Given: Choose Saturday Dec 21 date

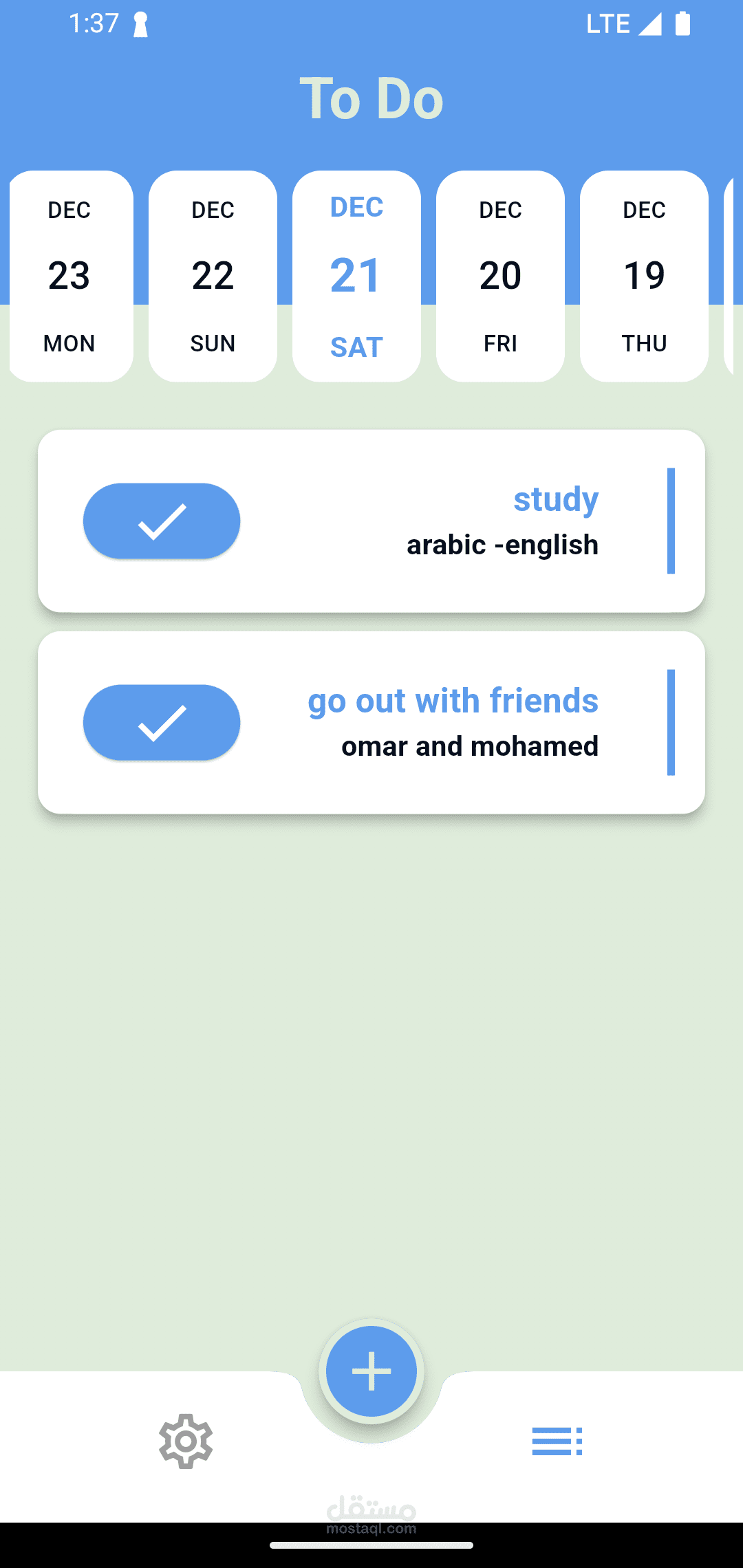Looking at the screenshot, I should [356, 276].
